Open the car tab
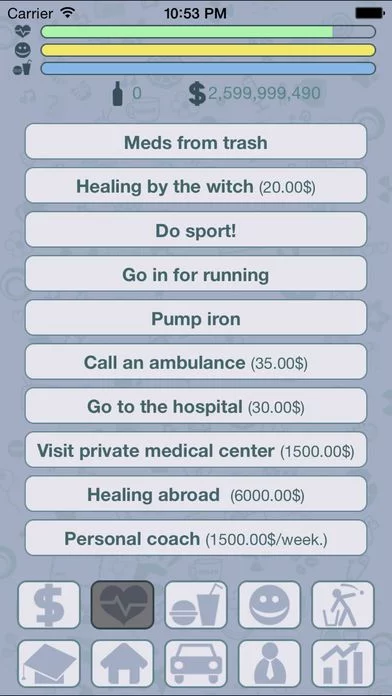 196,664
